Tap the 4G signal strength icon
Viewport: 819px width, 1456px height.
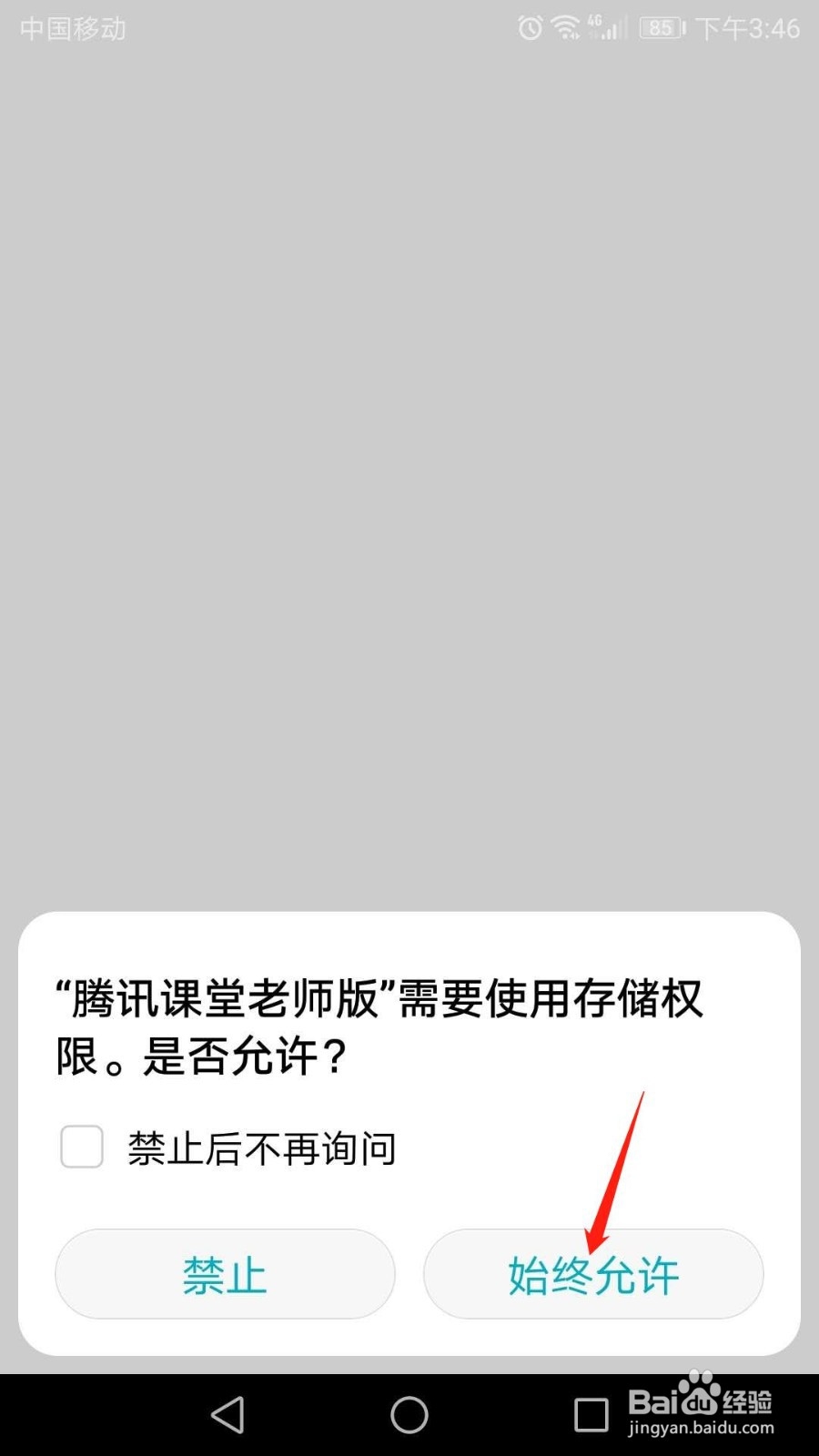(x=603, y=27)
